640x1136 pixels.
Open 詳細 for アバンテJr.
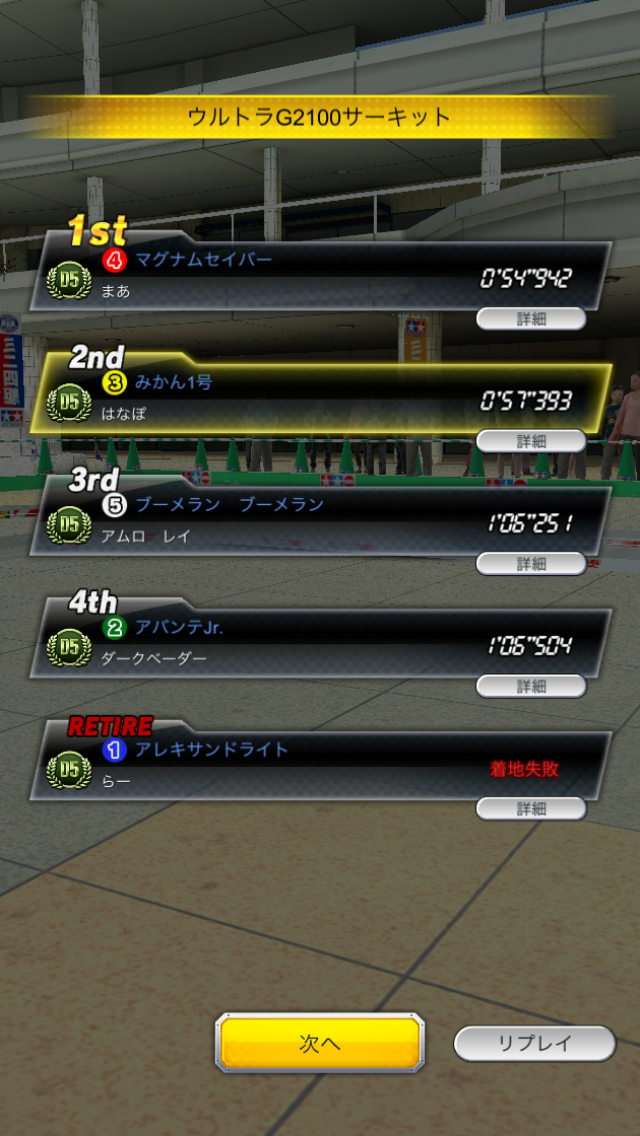(x=531, y=685)
